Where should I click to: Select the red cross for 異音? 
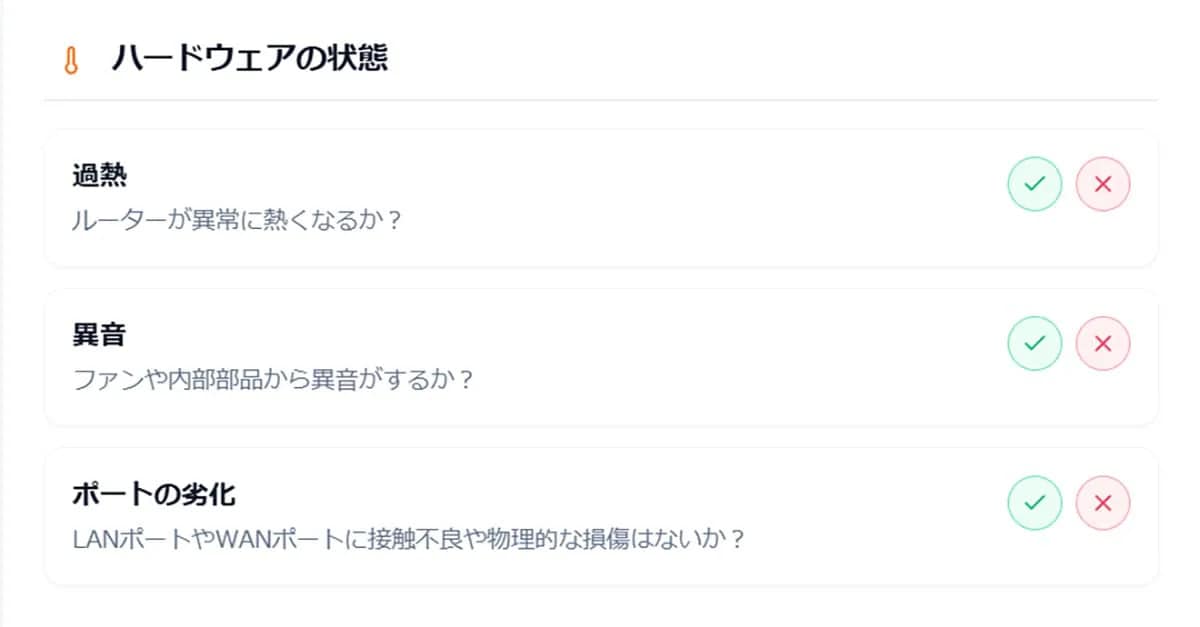[x=1103, y=343]
